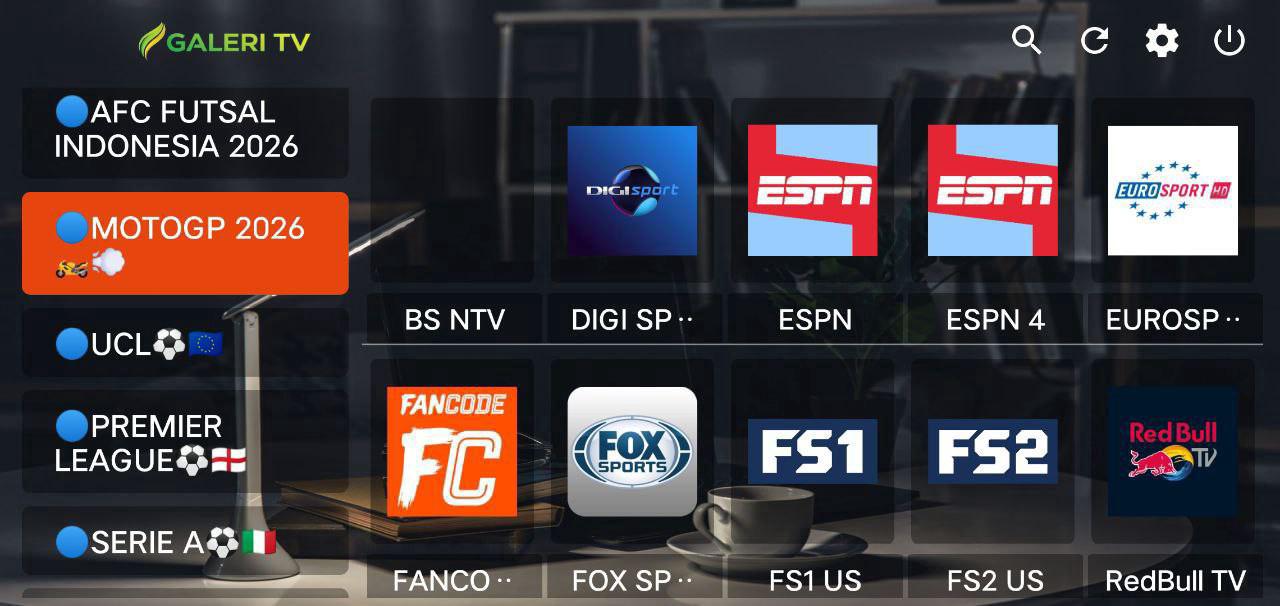Open the settings gear
1280x606 pixels.
(1161, 41)
